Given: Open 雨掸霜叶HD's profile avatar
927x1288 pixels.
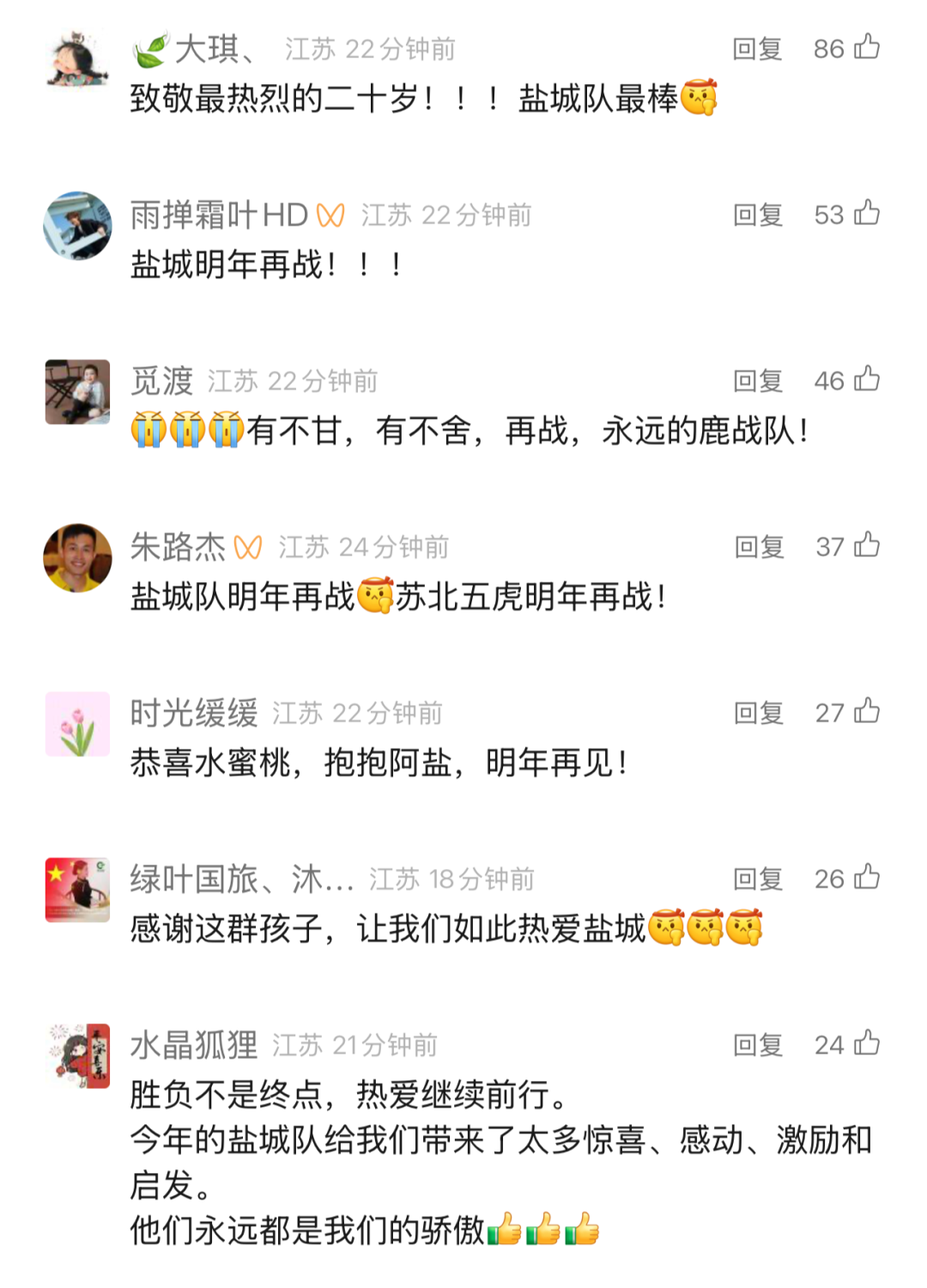Looking at the screenshot, I should [77, 225].
